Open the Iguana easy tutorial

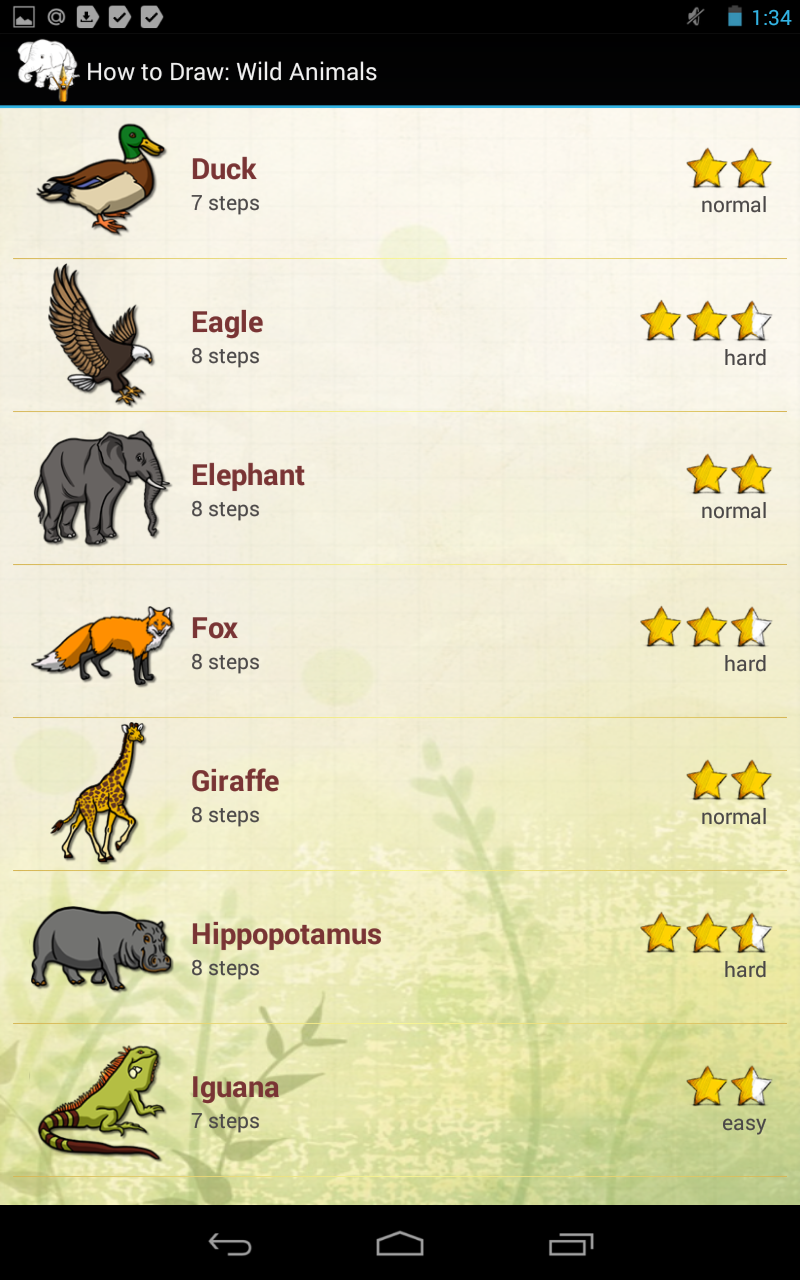(x=400, y=1100)
